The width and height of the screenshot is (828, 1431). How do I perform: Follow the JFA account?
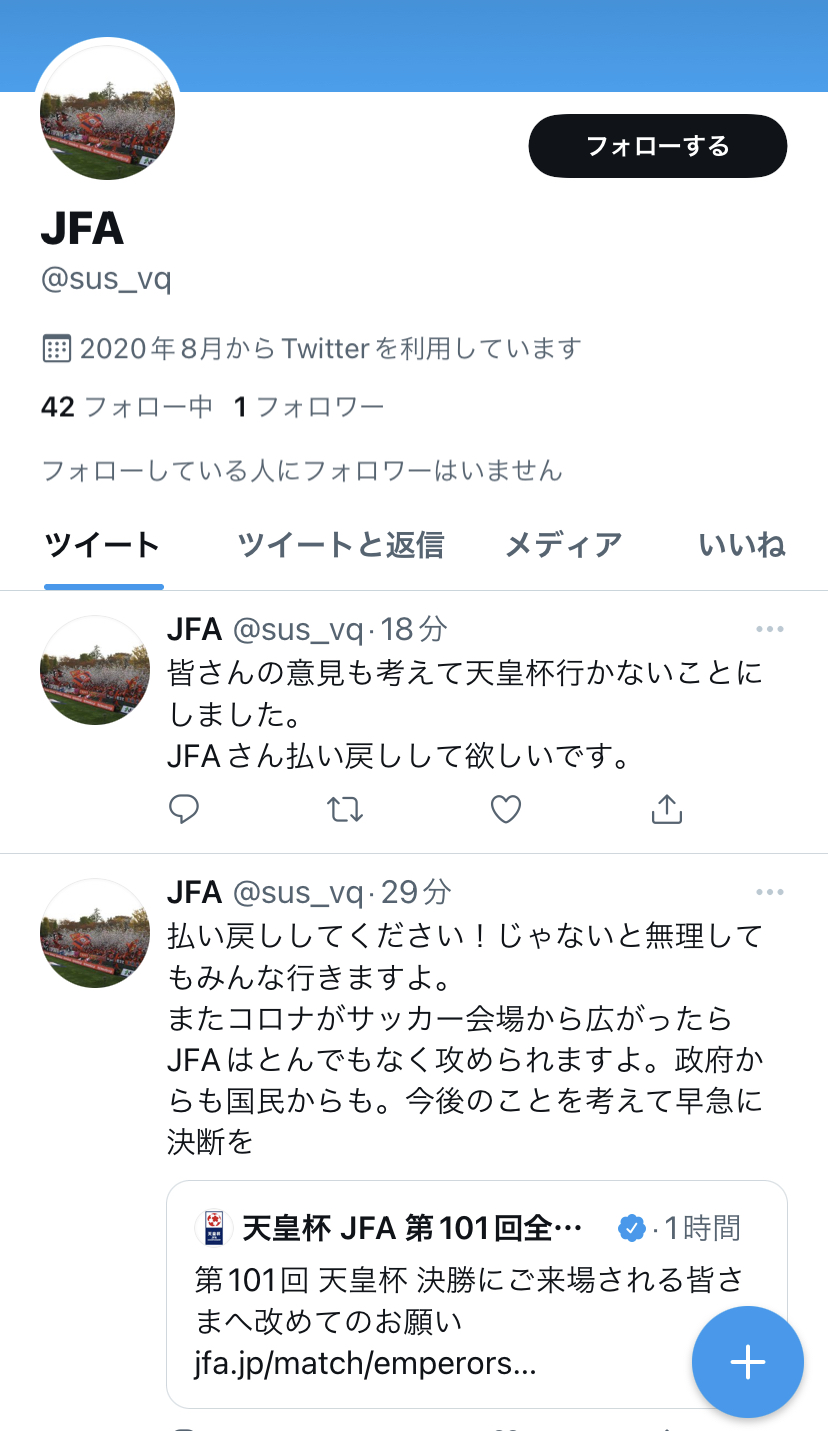tap(657, 146)
